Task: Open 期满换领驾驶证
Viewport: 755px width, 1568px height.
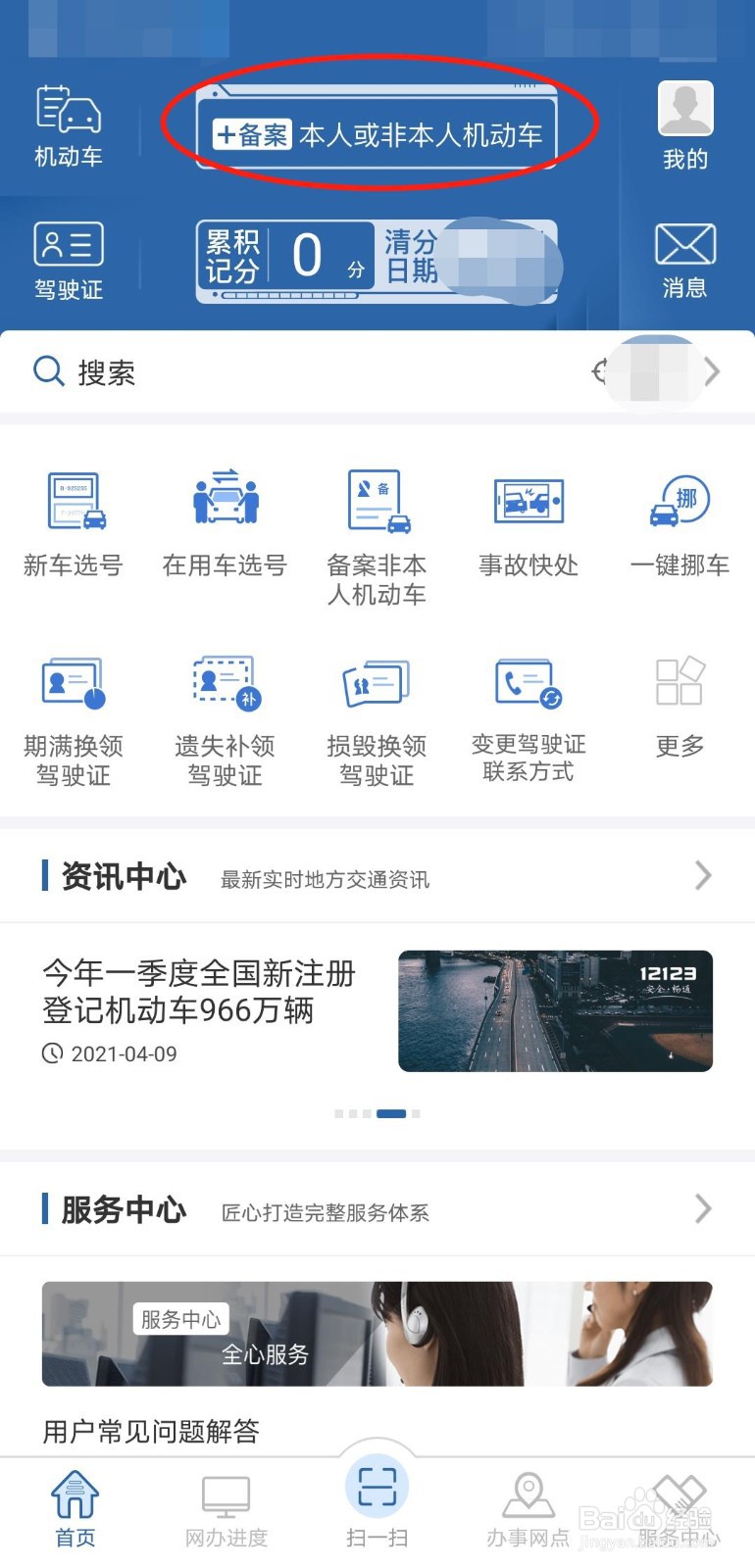Action: (74, 722)
